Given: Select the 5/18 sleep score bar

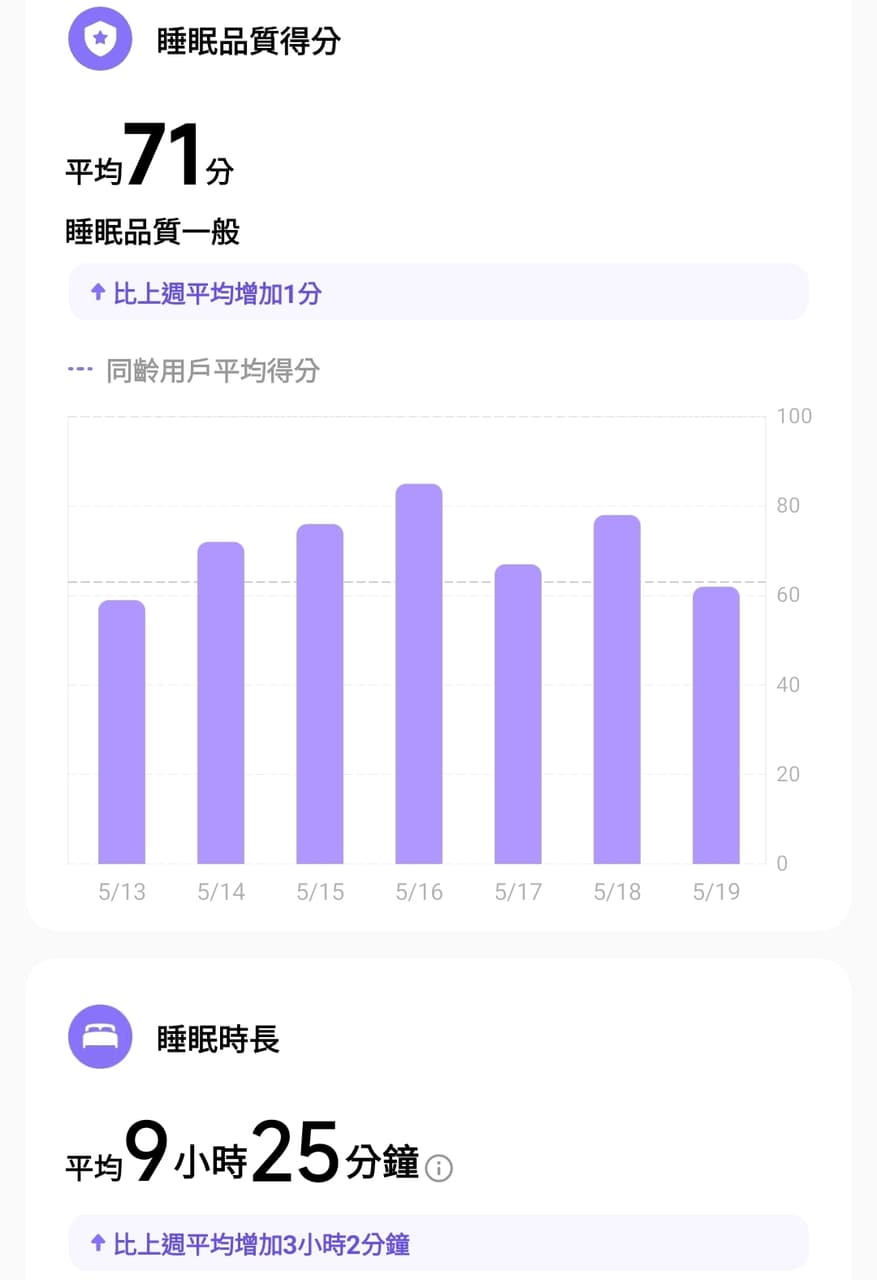Looking at the screenshot, I should (617, 690).
